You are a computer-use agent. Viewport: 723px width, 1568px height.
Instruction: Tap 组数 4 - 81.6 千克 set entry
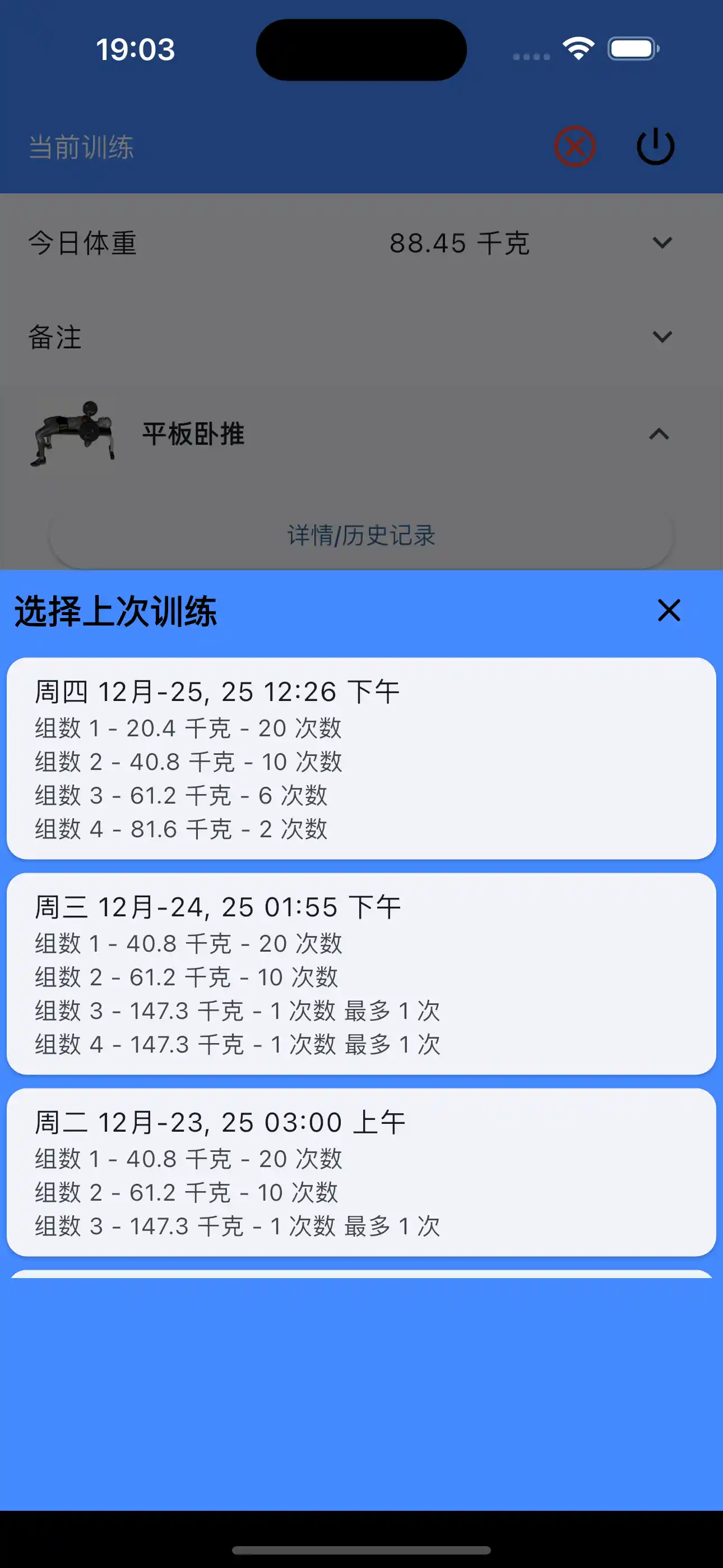click(179, 828)
